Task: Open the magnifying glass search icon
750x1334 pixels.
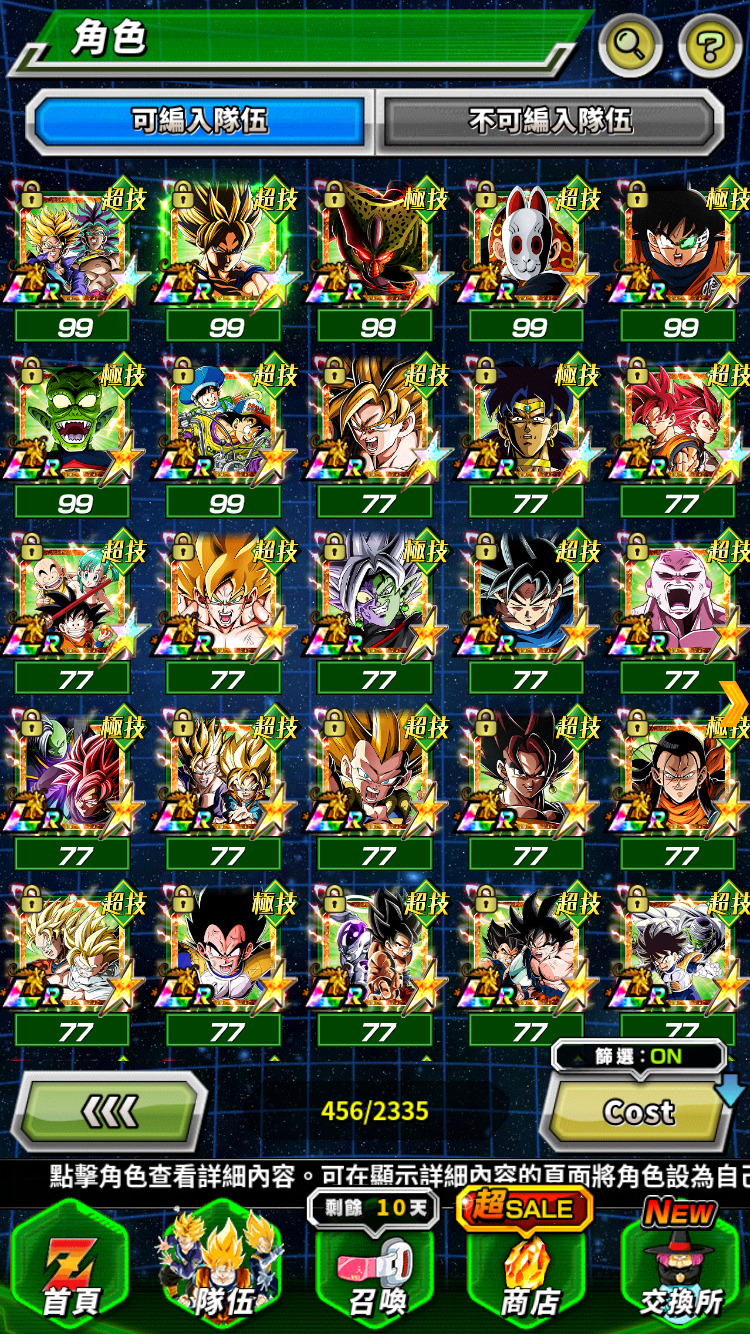Action: pos(629,45)
